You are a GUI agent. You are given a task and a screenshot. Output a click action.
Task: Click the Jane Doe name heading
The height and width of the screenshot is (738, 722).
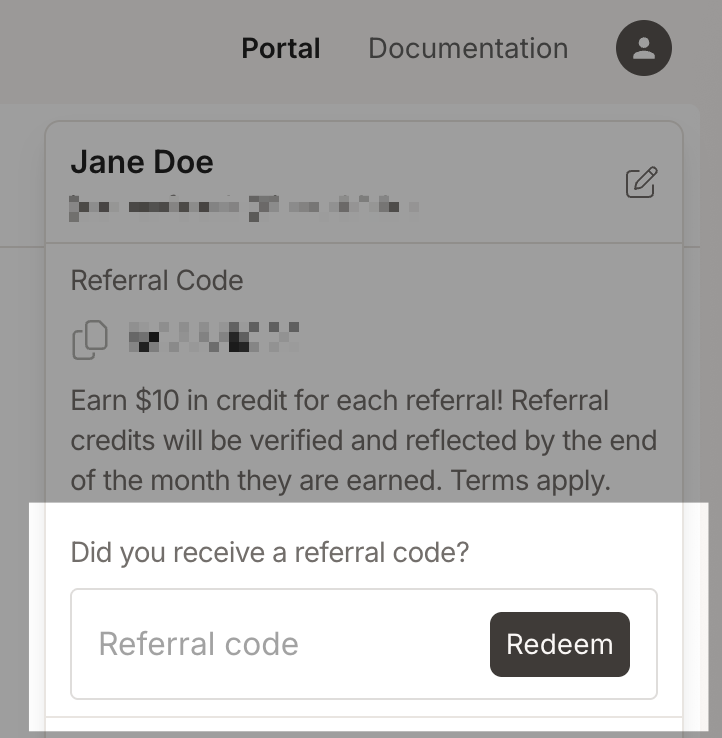pos(141,161)
